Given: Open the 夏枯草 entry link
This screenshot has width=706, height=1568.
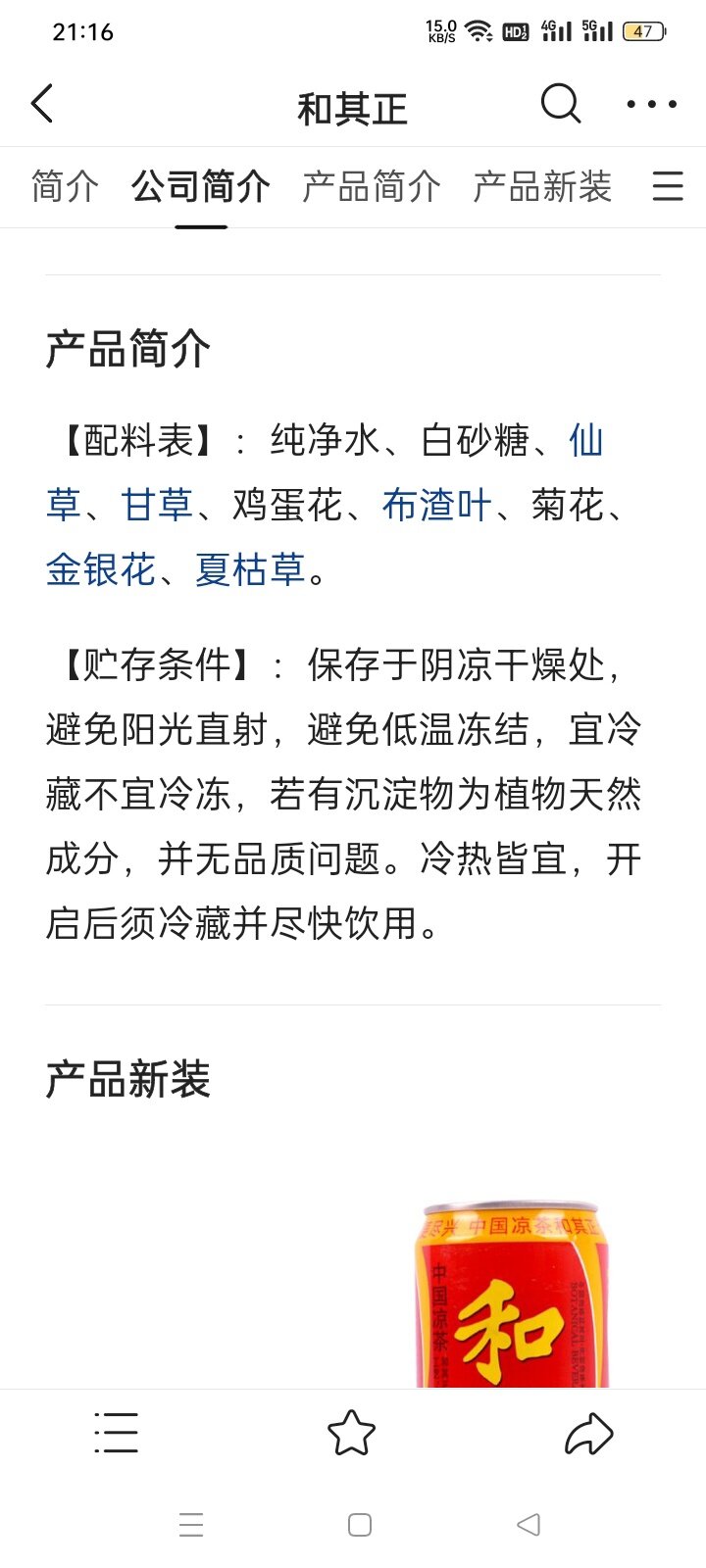Looking at the screenshot, I should click(x=251, y=569).
